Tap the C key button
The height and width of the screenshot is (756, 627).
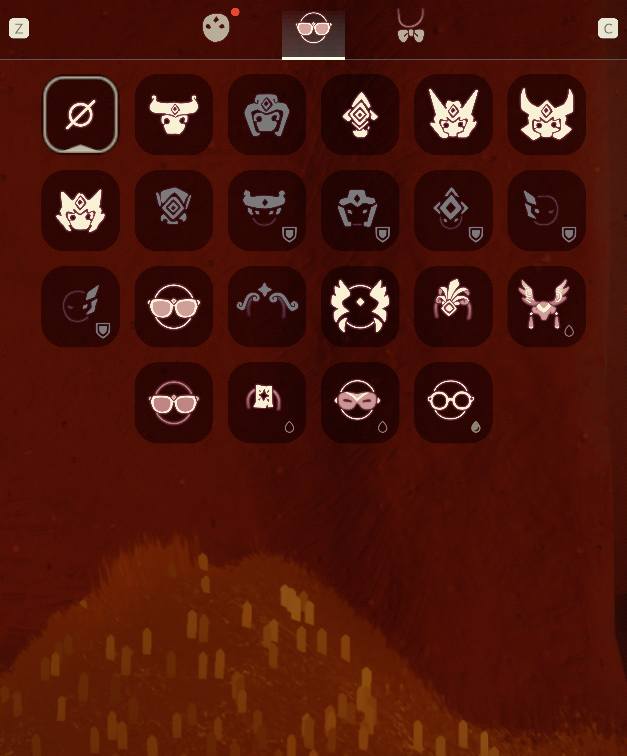pyautogui.click(x=607, y=28)
